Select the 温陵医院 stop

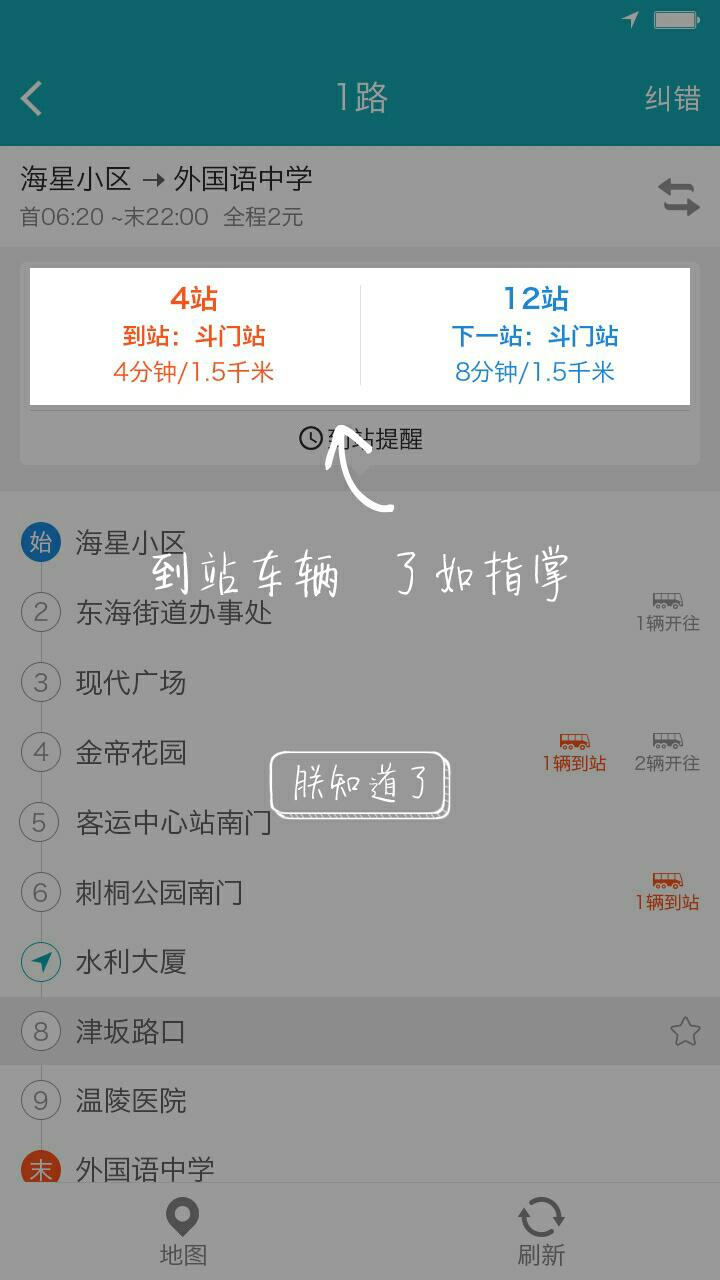[130, 1101]
